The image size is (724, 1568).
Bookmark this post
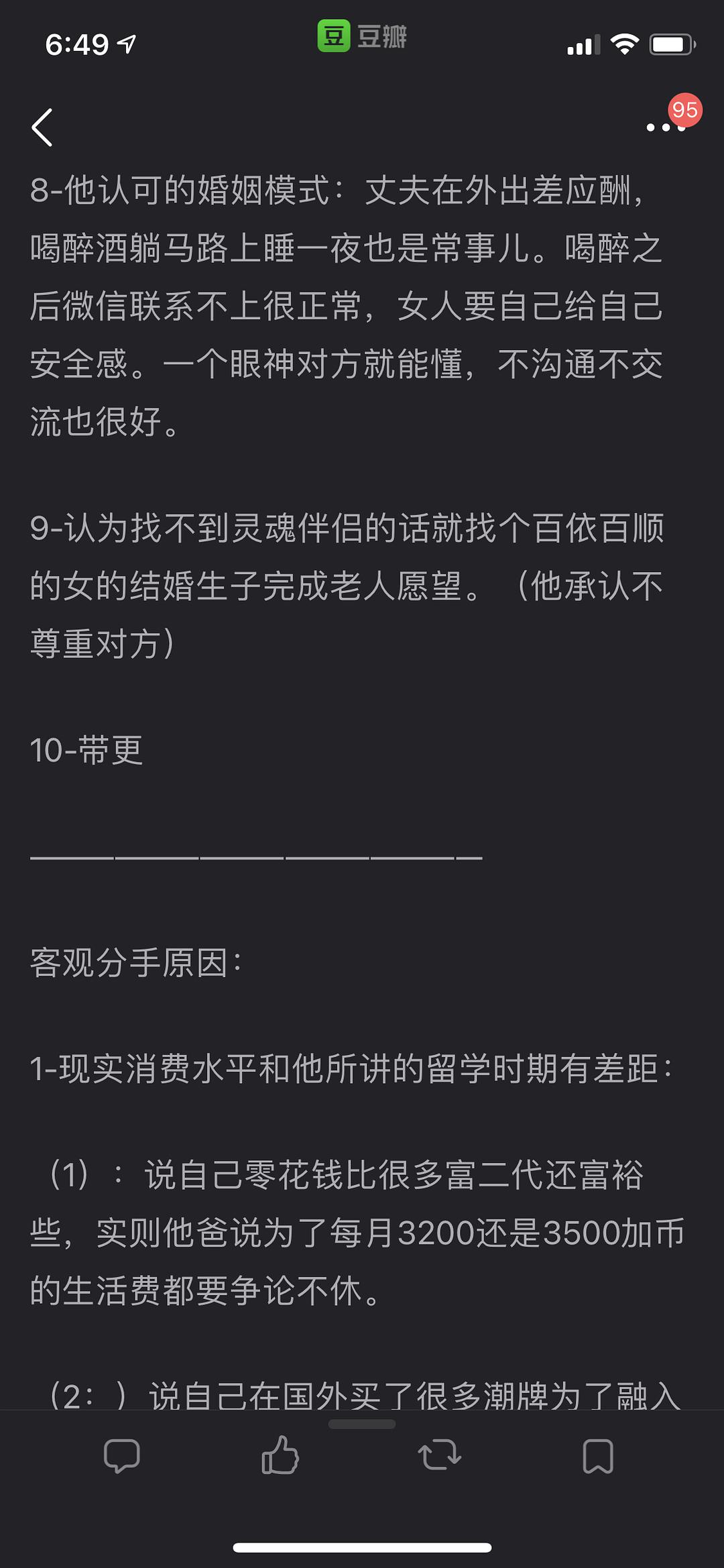point(598,1456)
